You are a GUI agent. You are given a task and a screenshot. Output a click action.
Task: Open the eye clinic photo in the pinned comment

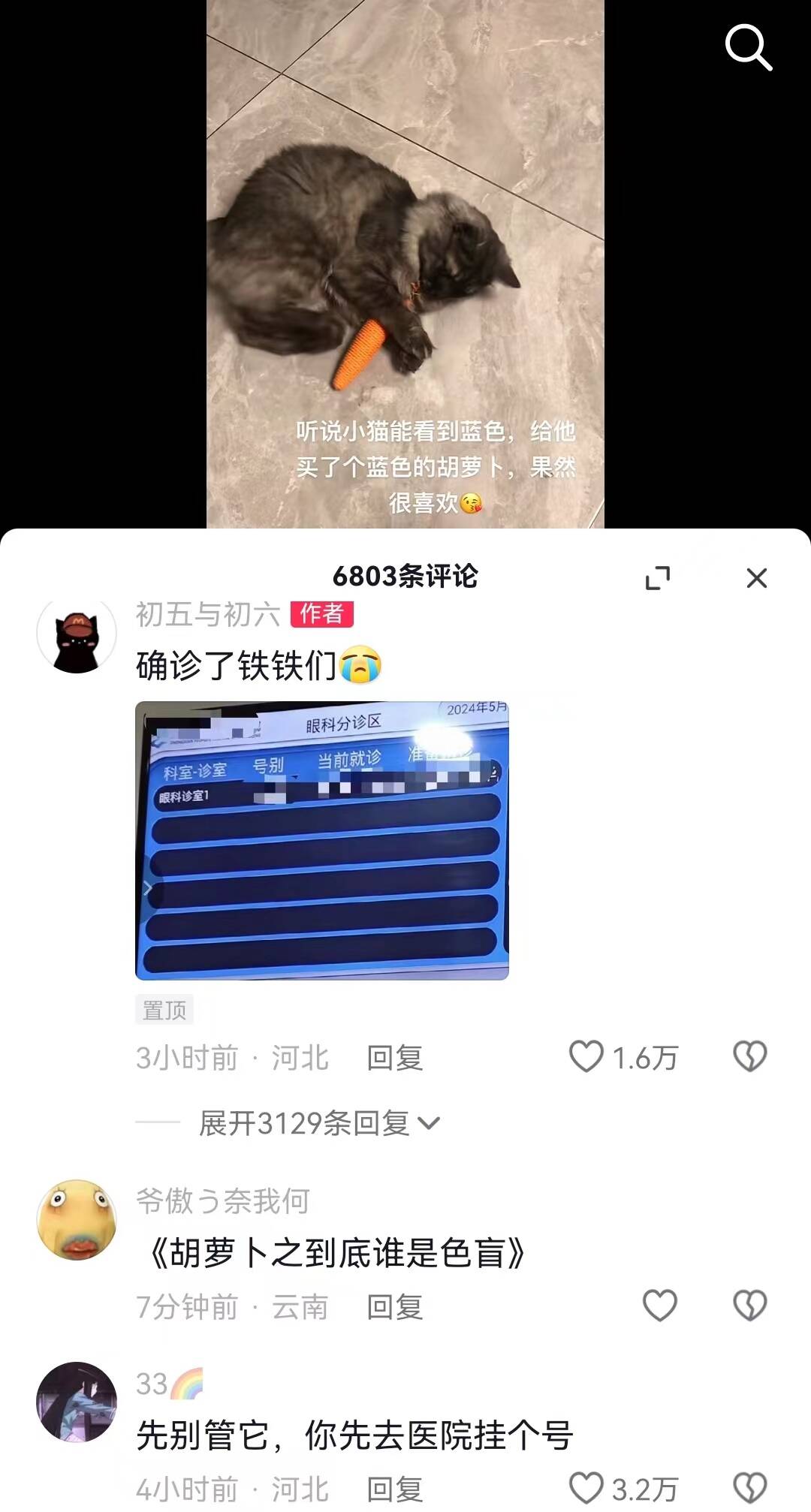pyautogui.click(x=322, y=841)
